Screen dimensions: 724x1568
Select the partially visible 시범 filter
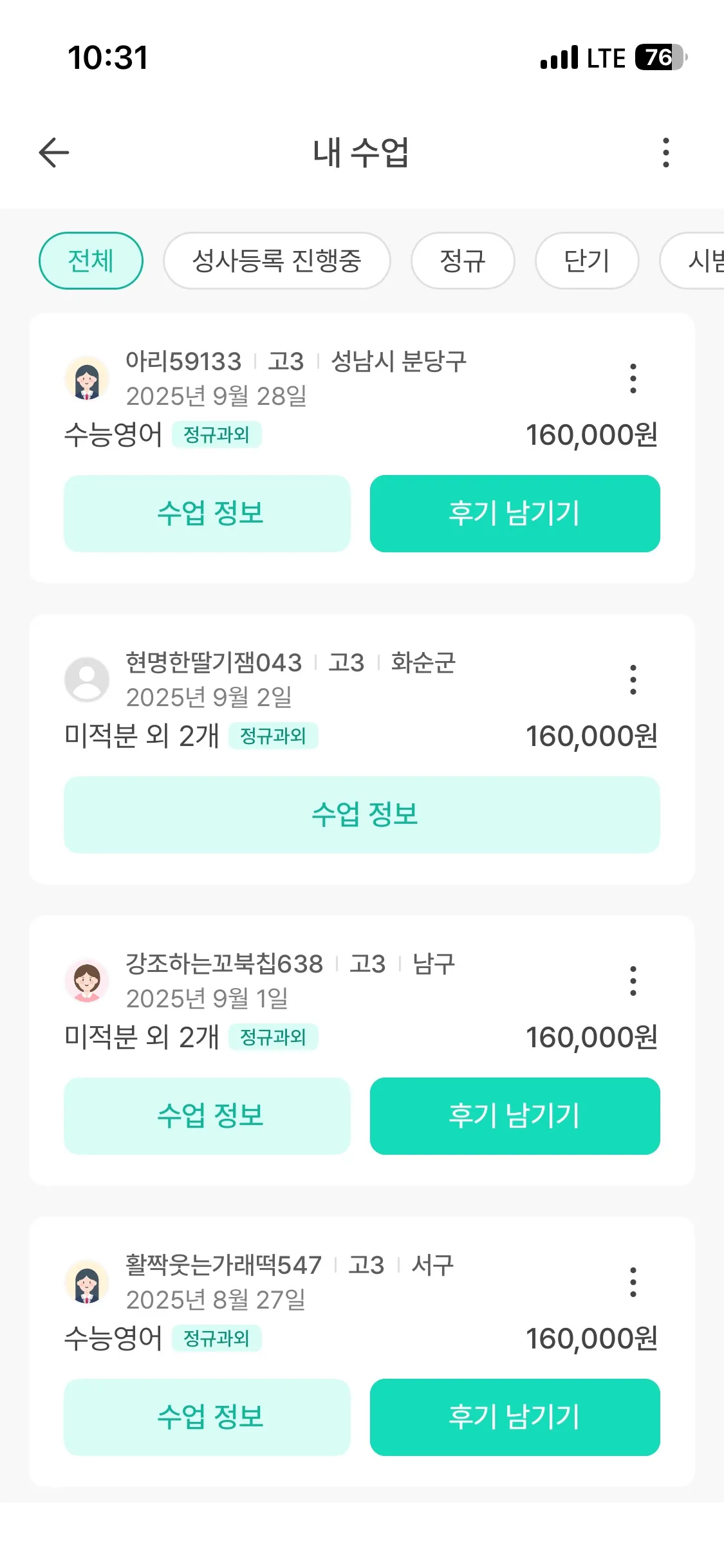[x=701, y=261]
